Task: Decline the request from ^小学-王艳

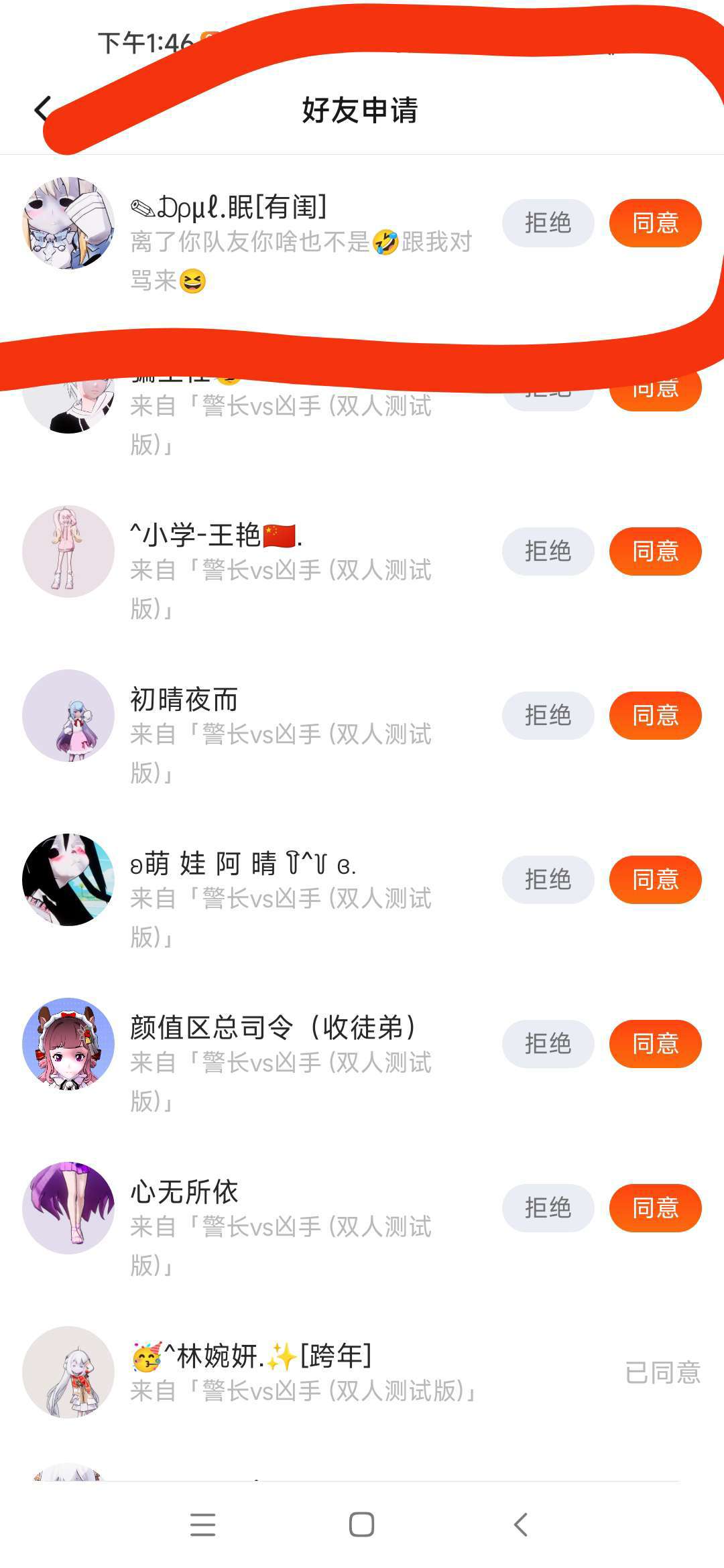Action: pyautogui.click(x=548, y=551)
